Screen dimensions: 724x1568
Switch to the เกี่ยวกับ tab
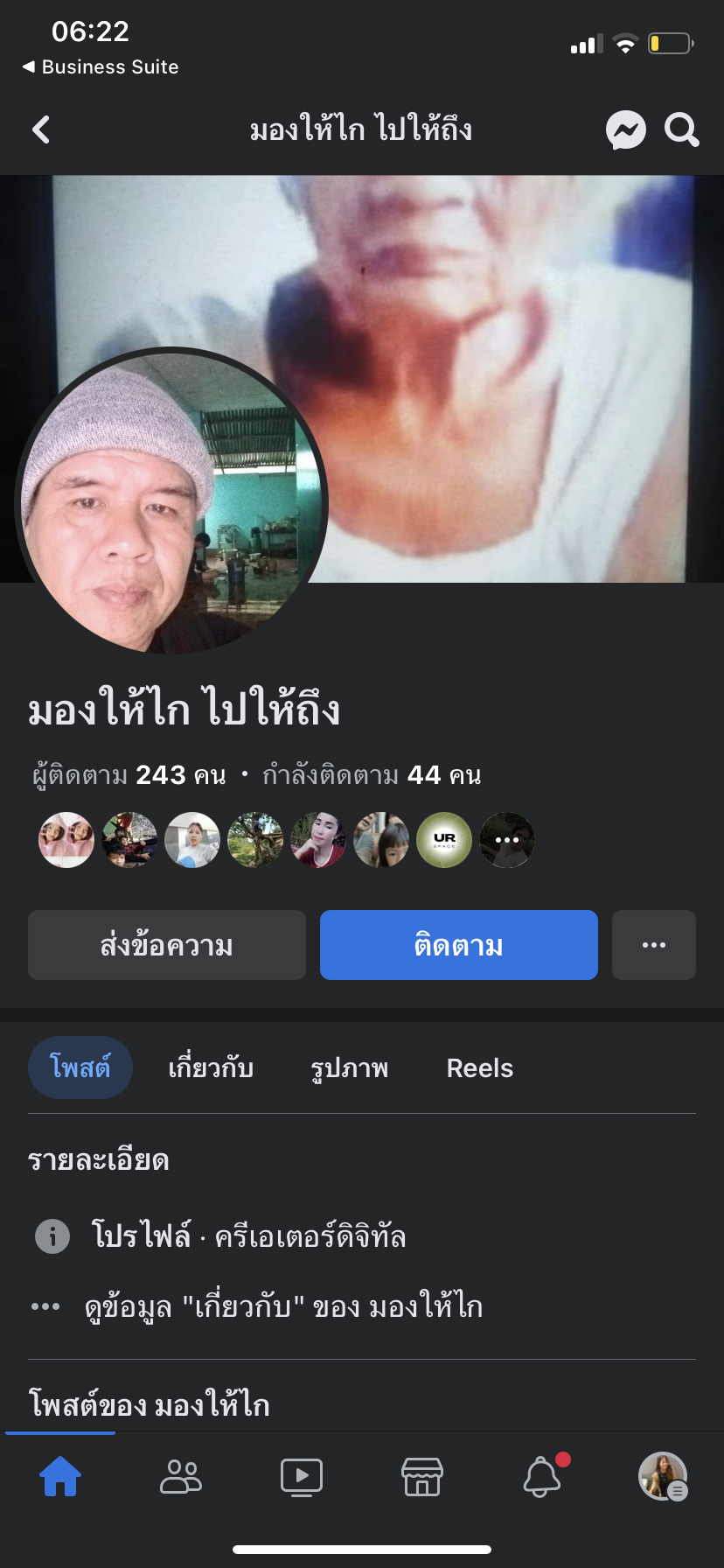211,1068
